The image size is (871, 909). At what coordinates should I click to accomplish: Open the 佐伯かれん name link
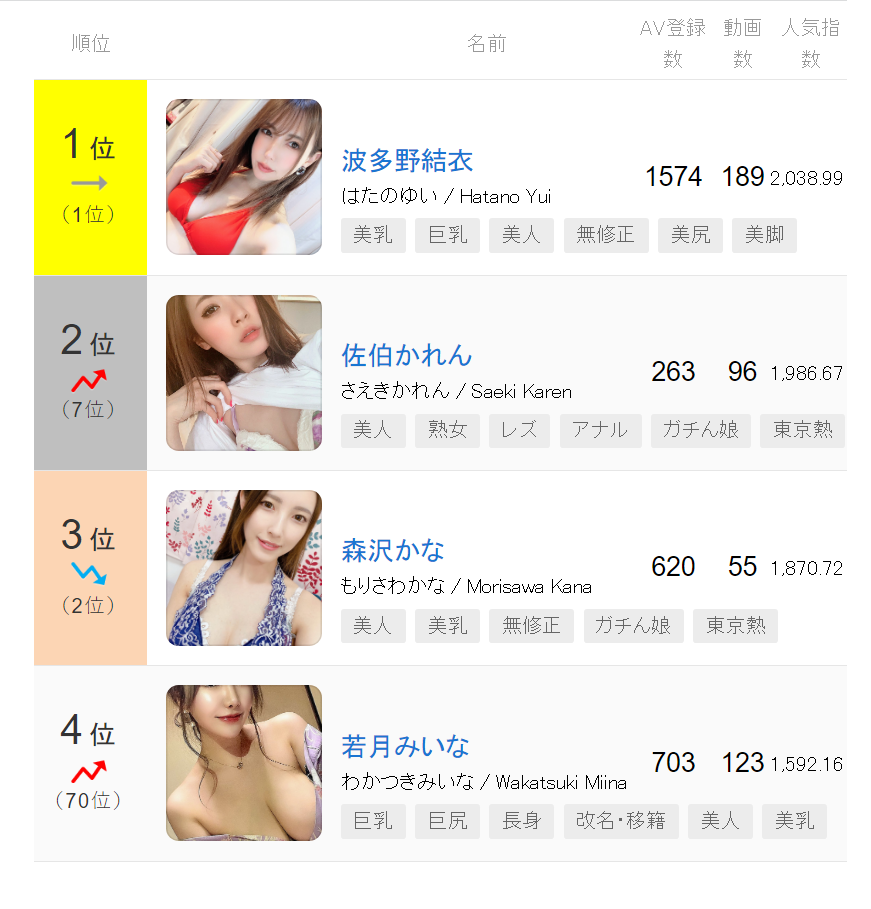click(406, 355)
